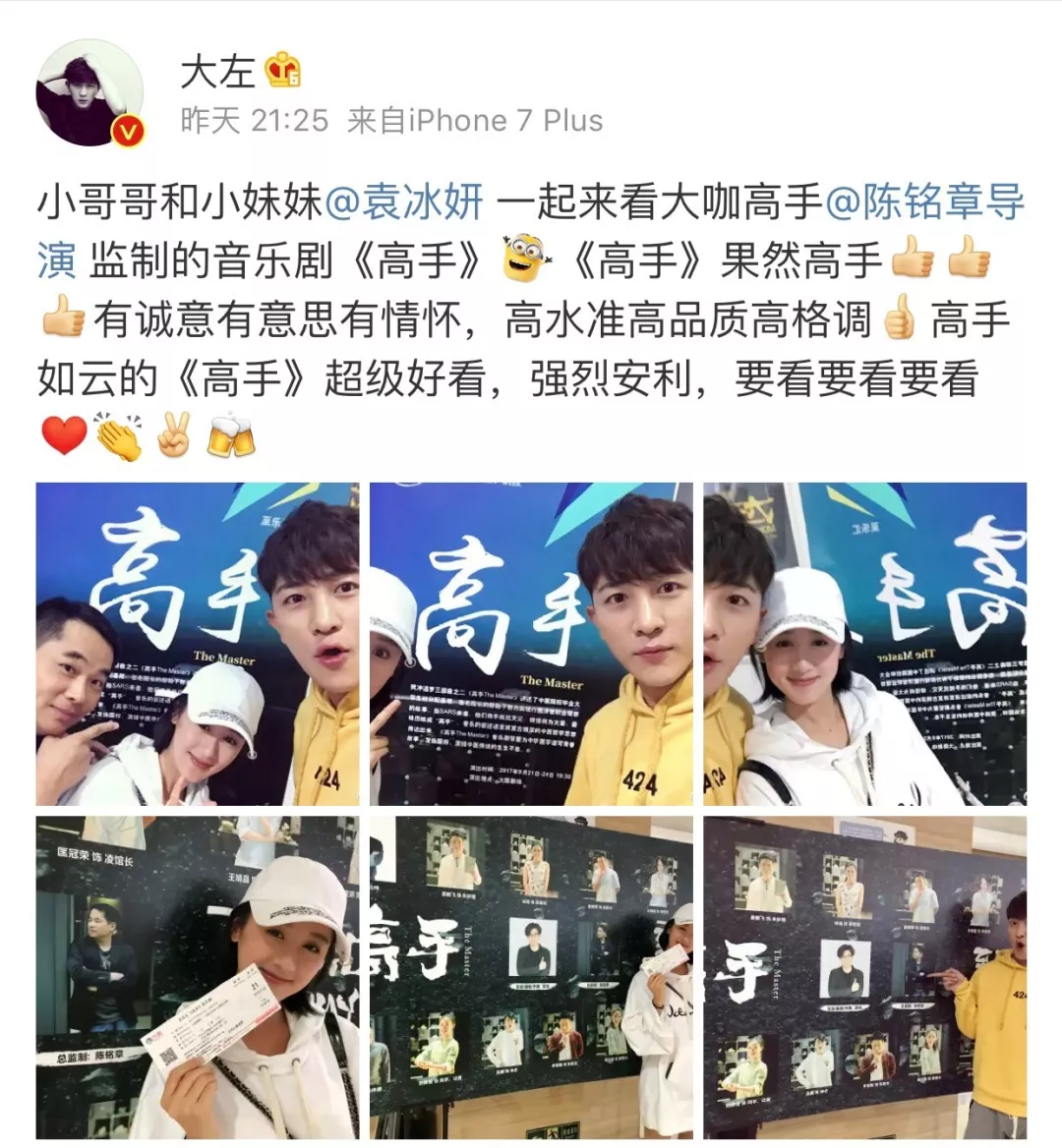Open the 大左 username profile link
This screenshot has width=1062, height=1148.
(x=217, y=71)
